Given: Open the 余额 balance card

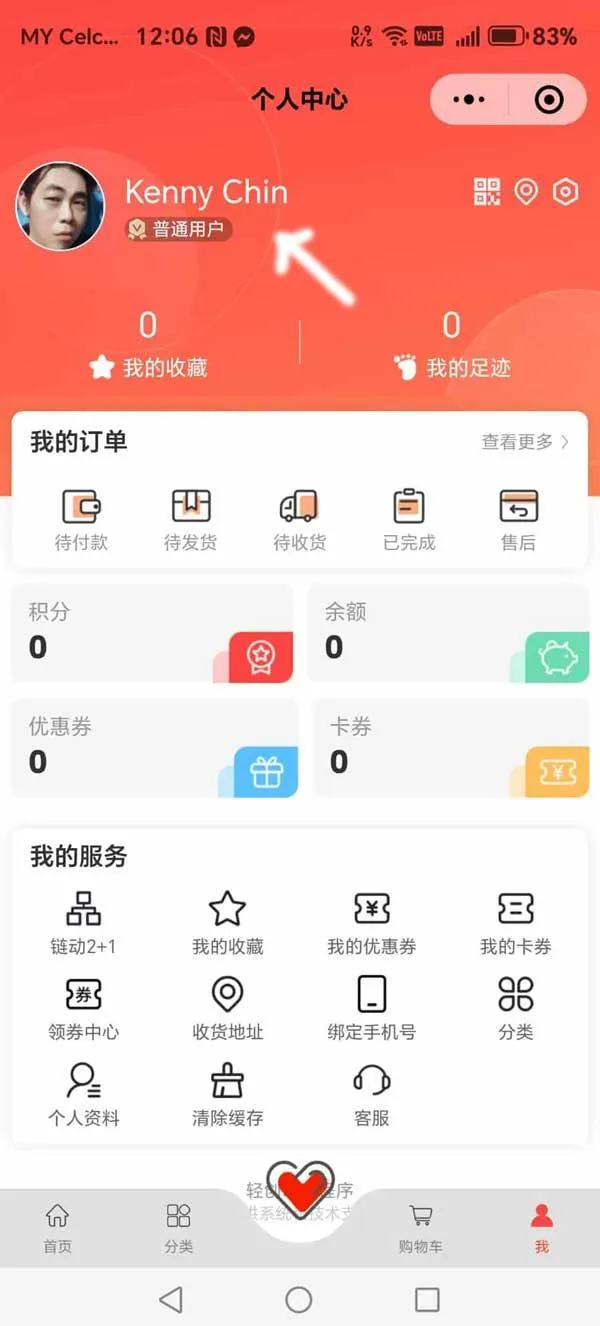Looking at the screenshot, I should [x=447, y=634].
